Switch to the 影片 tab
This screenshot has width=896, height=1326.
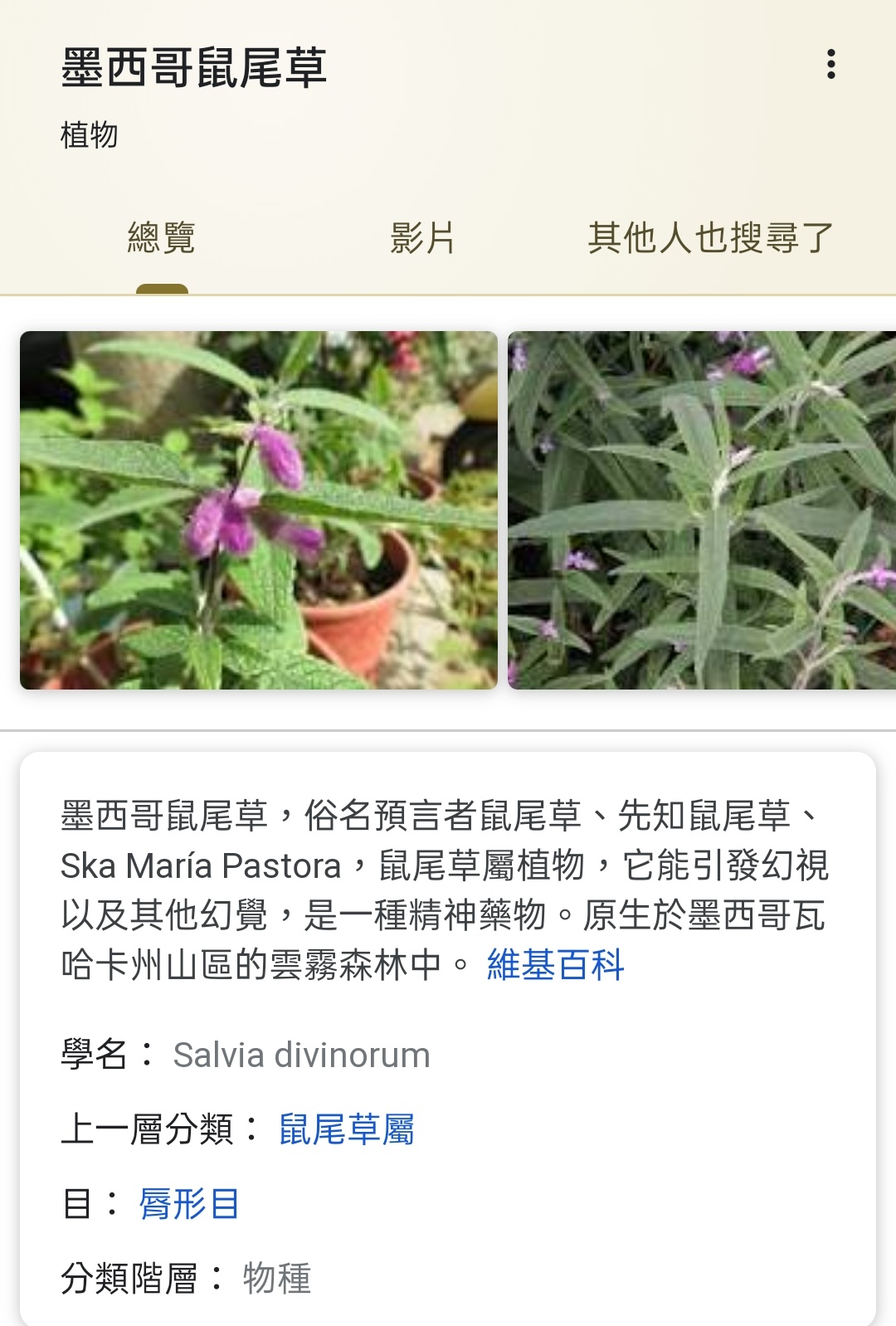point(422,238)
